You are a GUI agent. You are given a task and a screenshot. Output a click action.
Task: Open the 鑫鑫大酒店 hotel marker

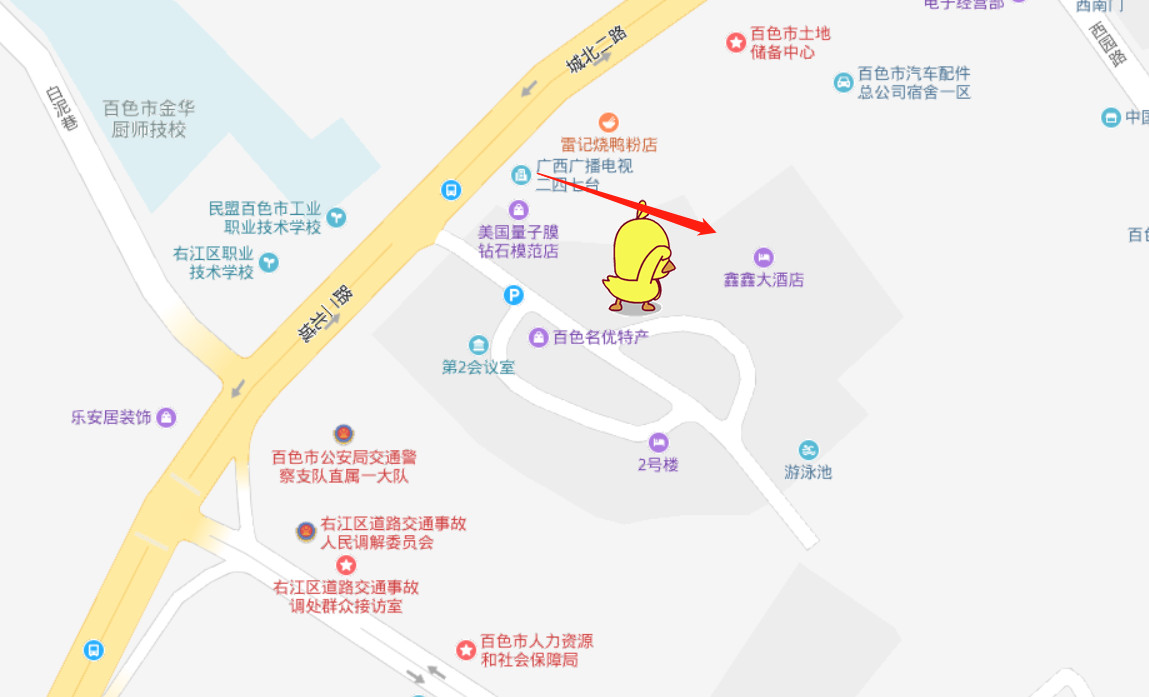coord(763,257)
